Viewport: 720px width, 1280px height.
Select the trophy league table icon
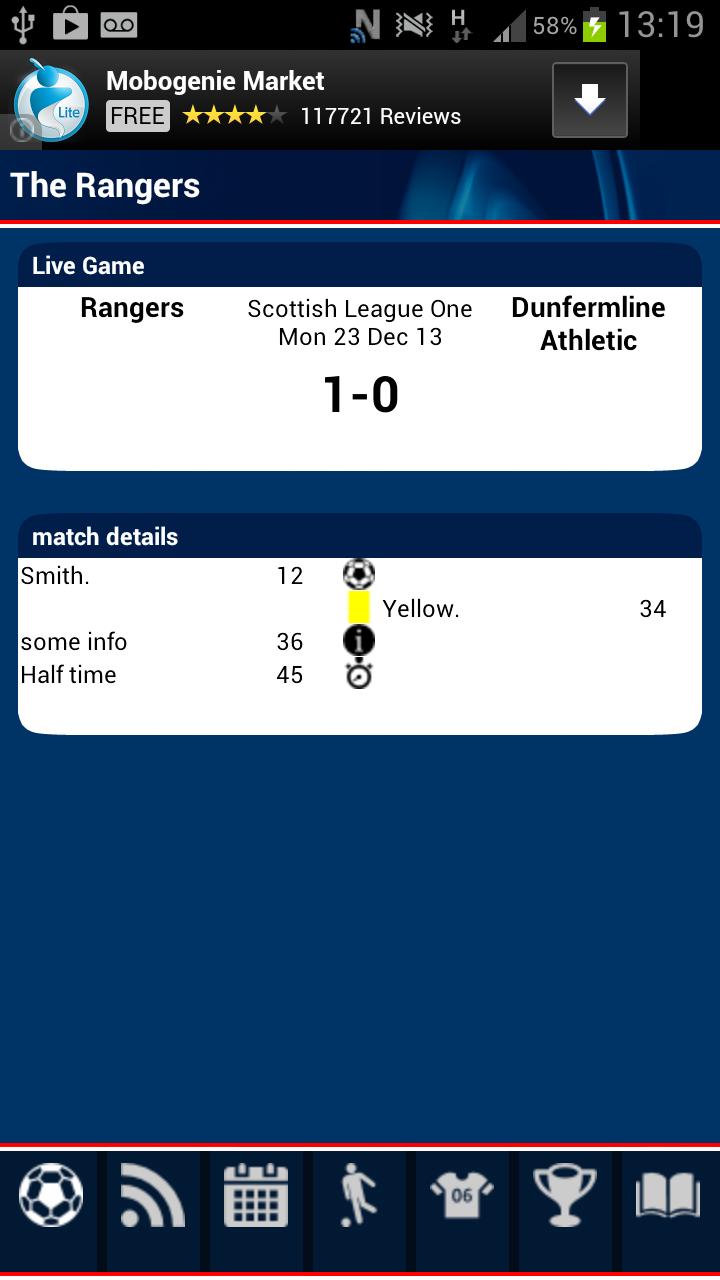[565, 1196]
